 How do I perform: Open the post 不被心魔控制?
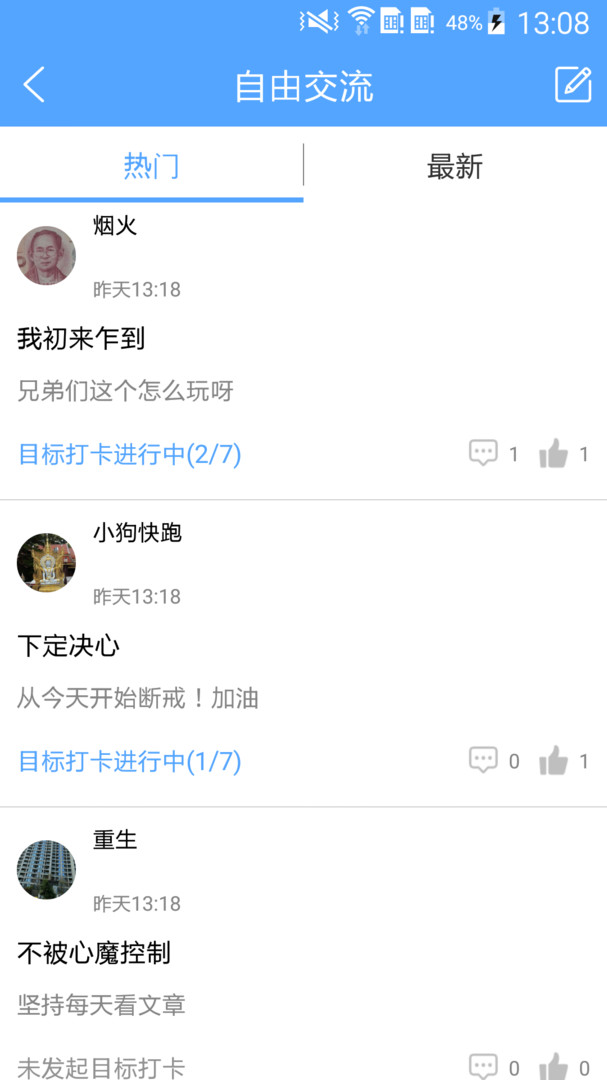[94, 953]
